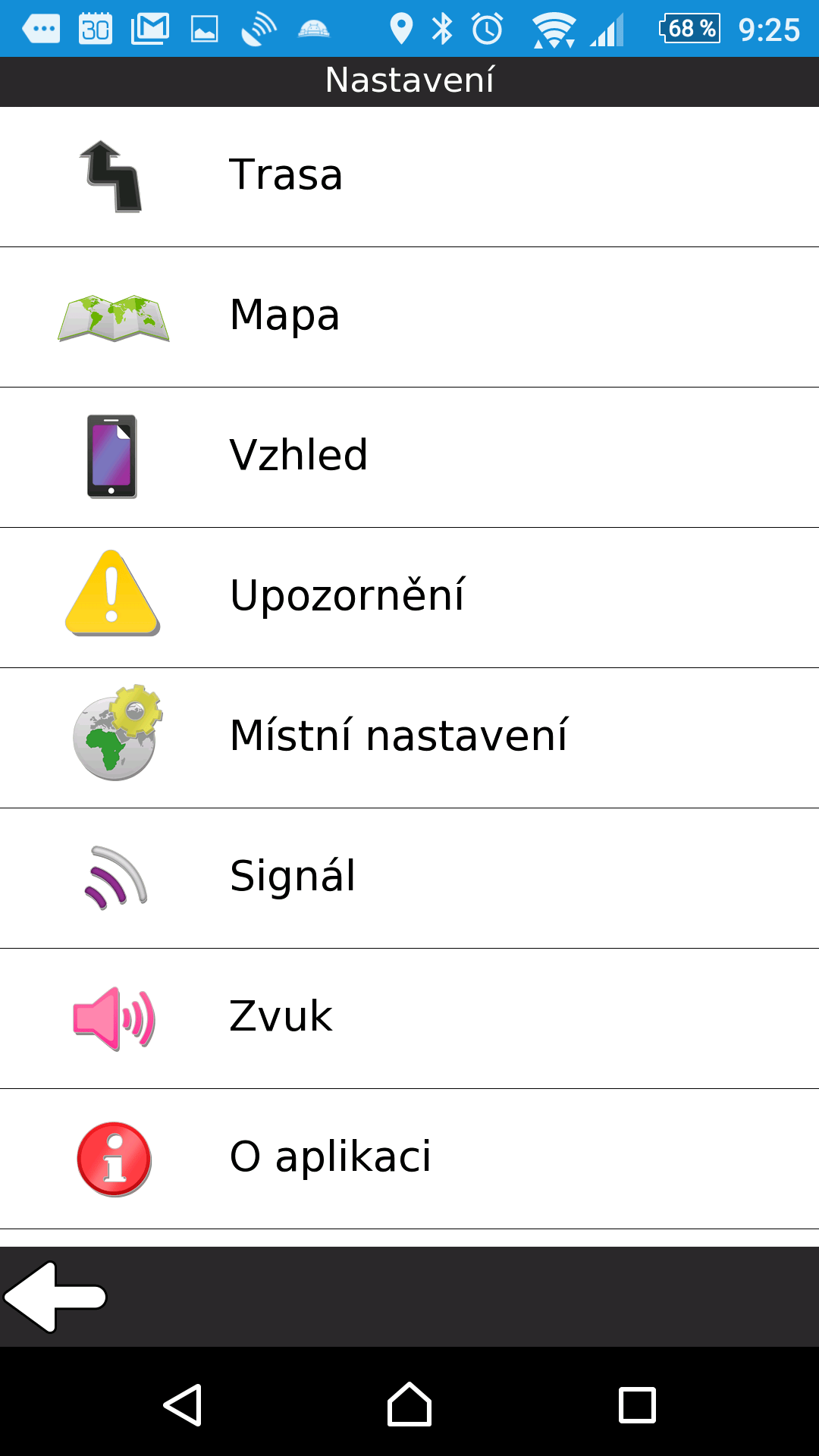Open the recent apps overview
Screen dimensions: 819x1456
[637, 1405]
